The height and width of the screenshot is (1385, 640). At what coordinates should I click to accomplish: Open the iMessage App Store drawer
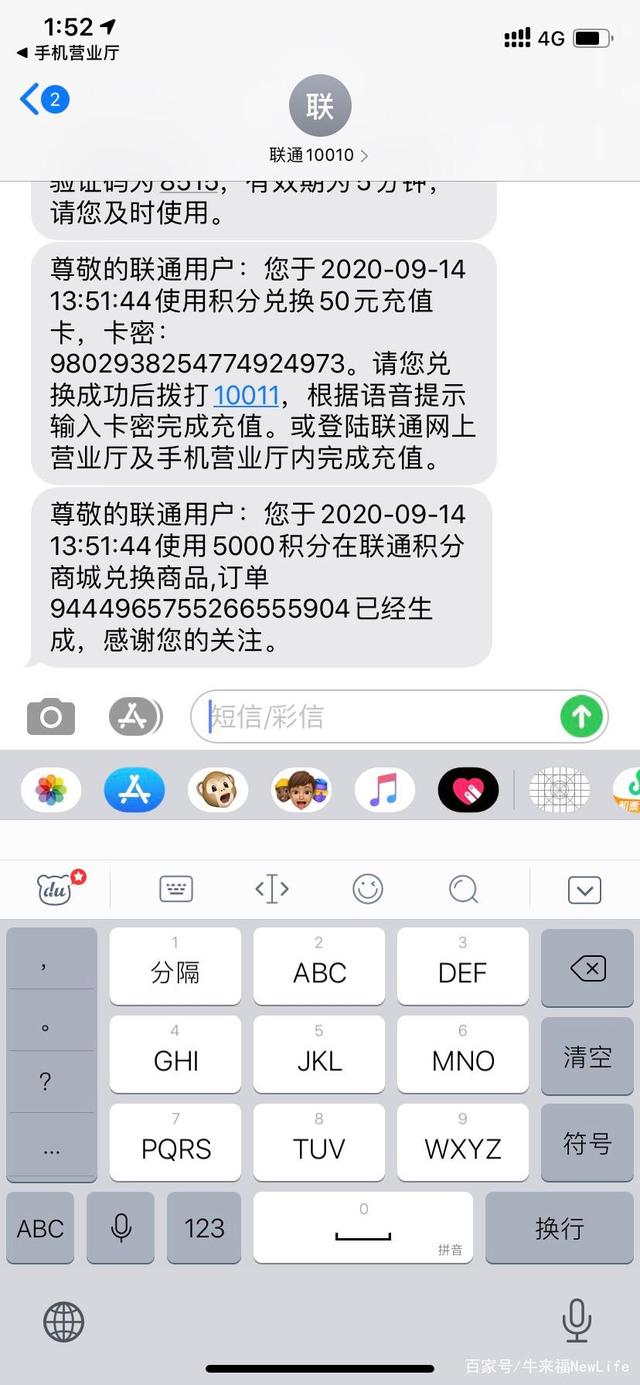point(134,716)
